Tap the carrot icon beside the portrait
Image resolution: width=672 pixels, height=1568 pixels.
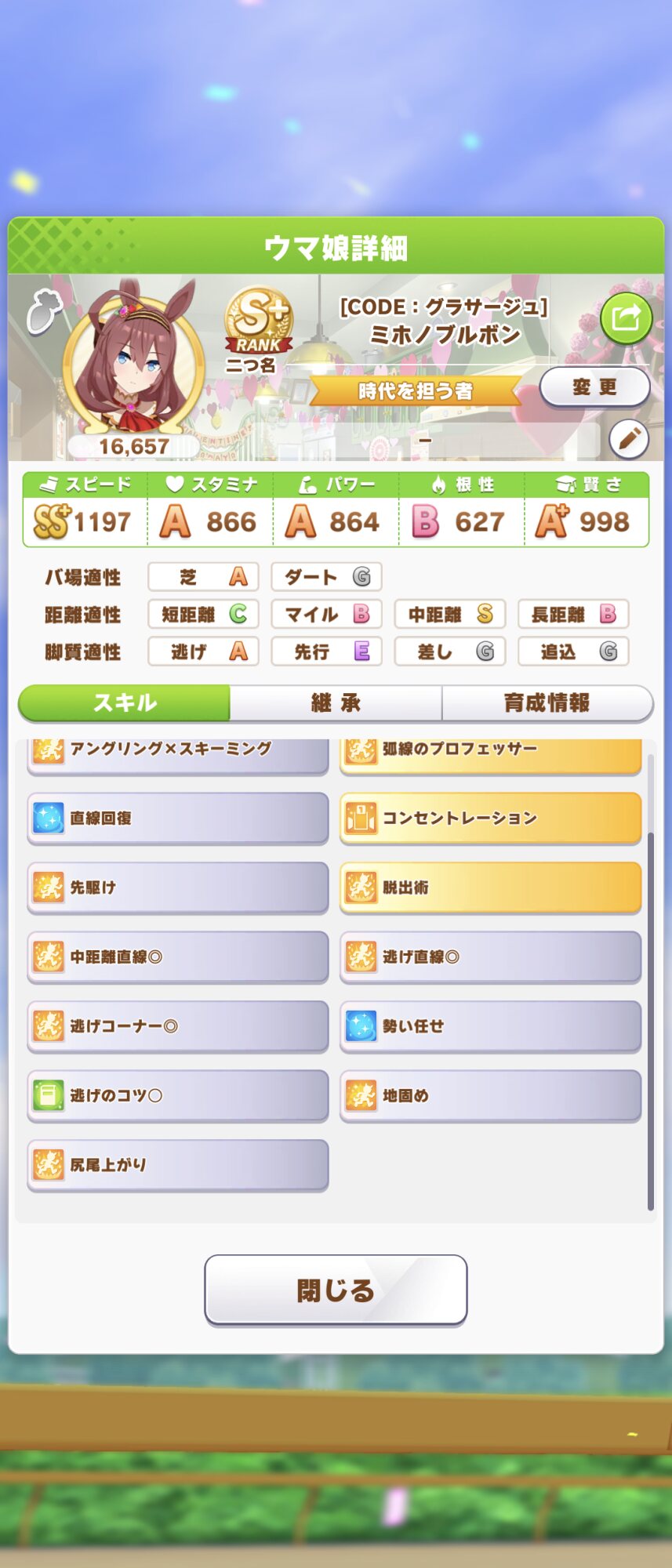(x=44, y=313)
